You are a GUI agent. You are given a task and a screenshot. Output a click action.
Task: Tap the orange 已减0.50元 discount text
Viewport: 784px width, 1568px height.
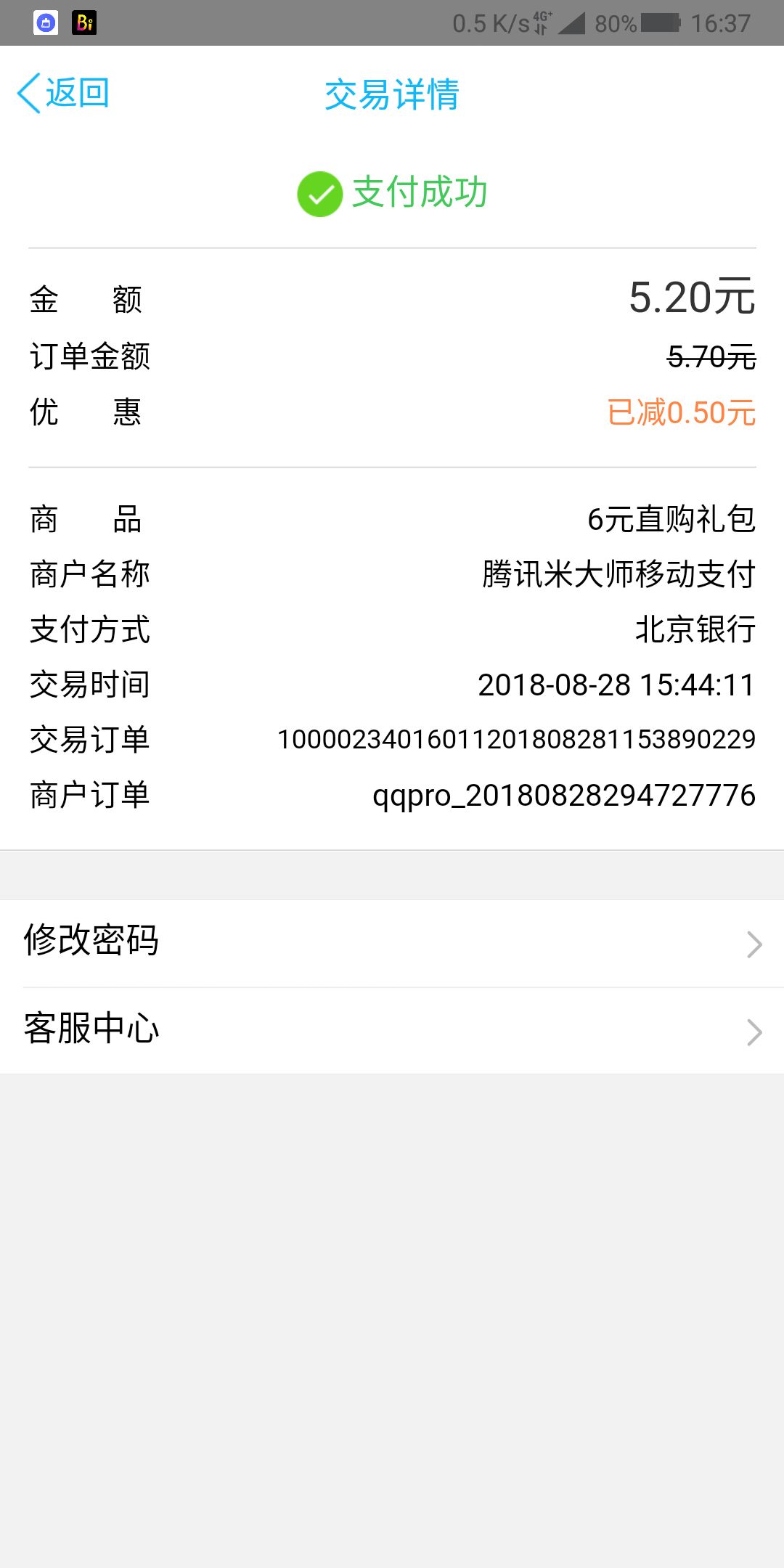[x=681, y=411]
